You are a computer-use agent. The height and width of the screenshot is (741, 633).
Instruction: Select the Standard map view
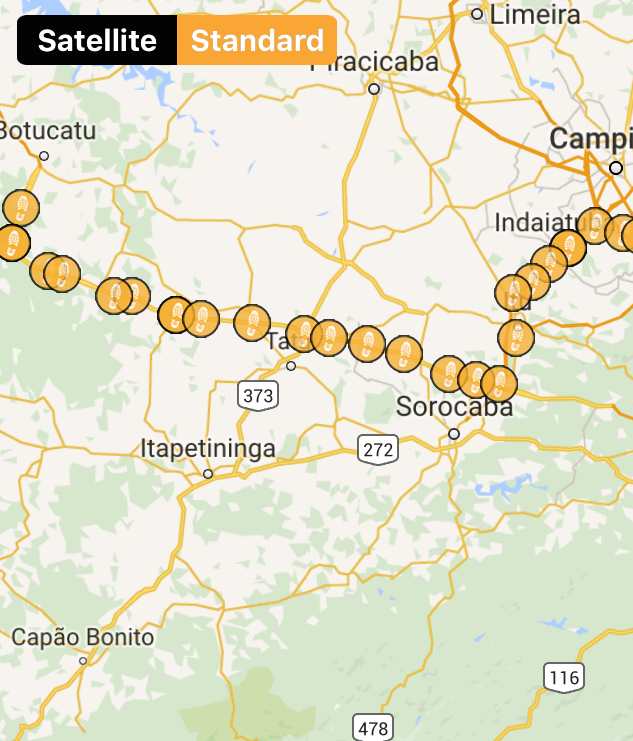tap(257, 41)
